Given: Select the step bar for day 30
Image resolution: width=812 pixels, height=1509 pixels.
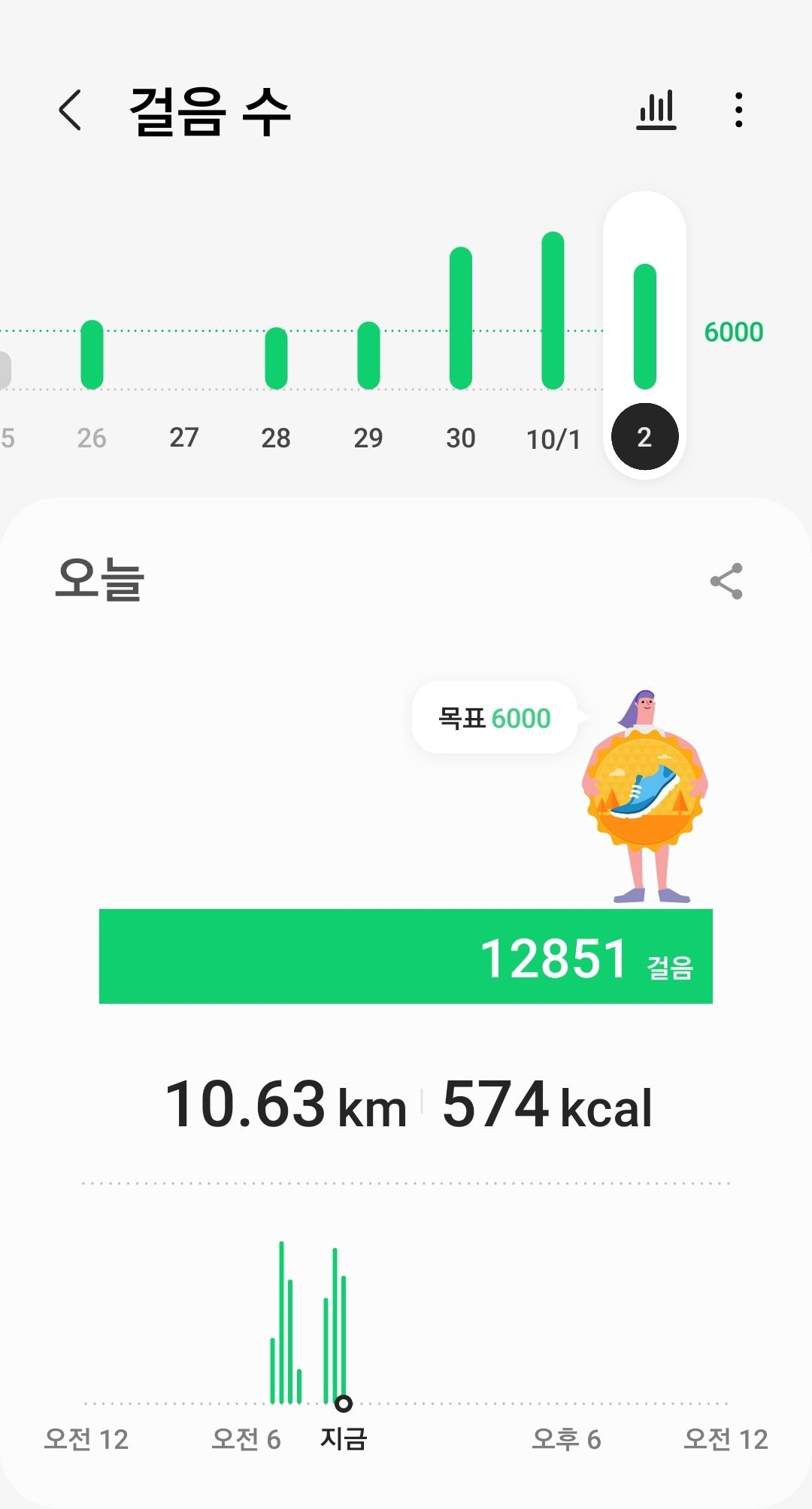Looking at the screenshot, I should click(x=461, y=318).
